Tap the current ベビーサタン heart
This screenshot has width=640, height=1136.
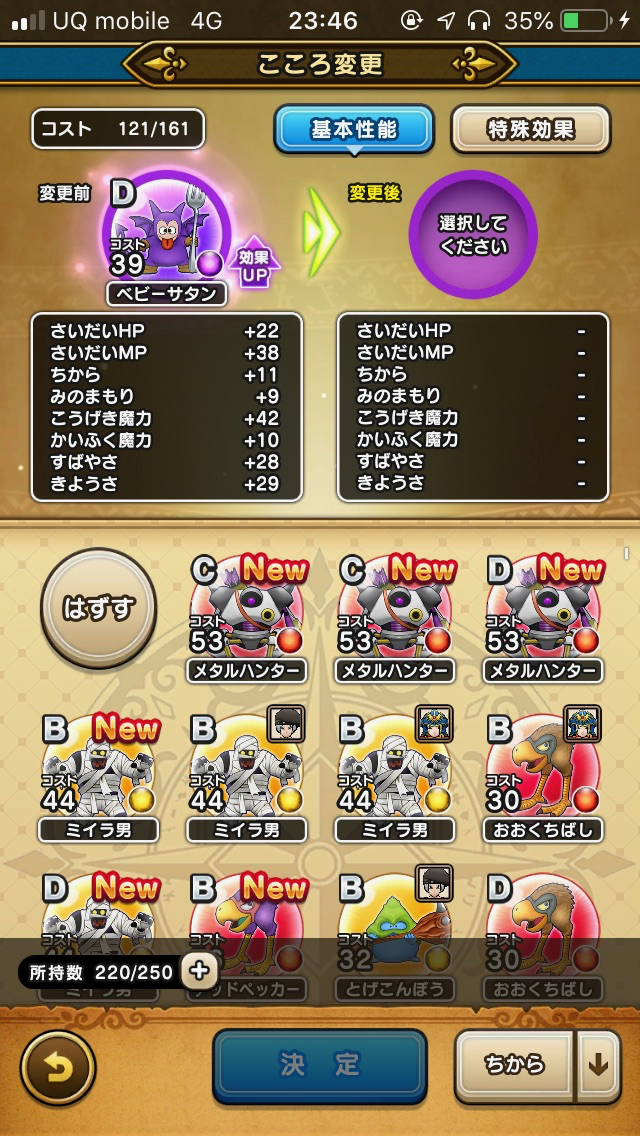click(x=167, y=235)
